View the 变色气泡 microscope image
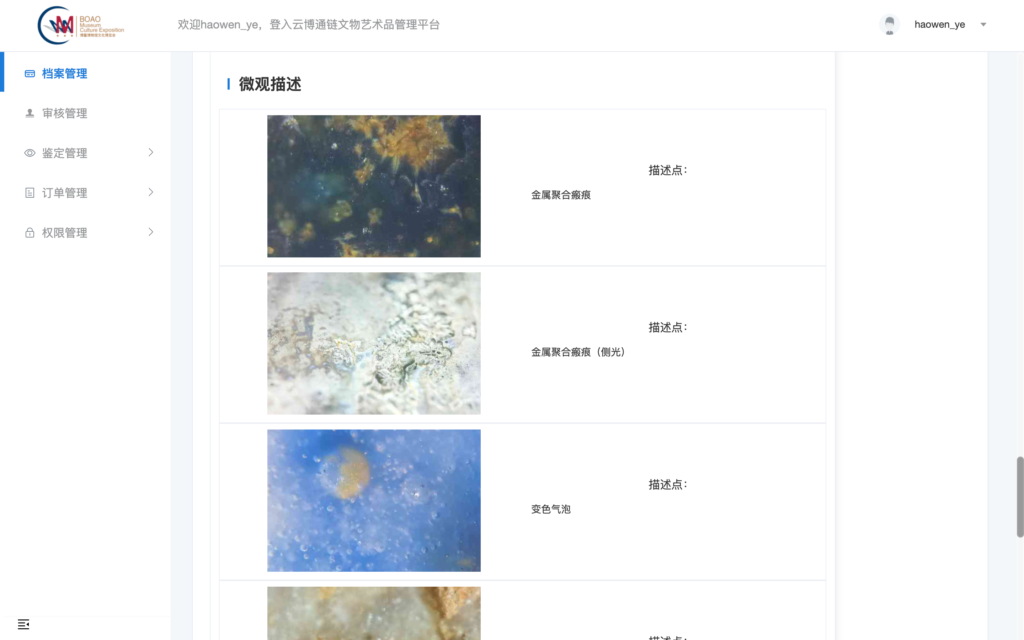Image resolution: width=1024 pixels, height=640 pixels. coord(373,500)
